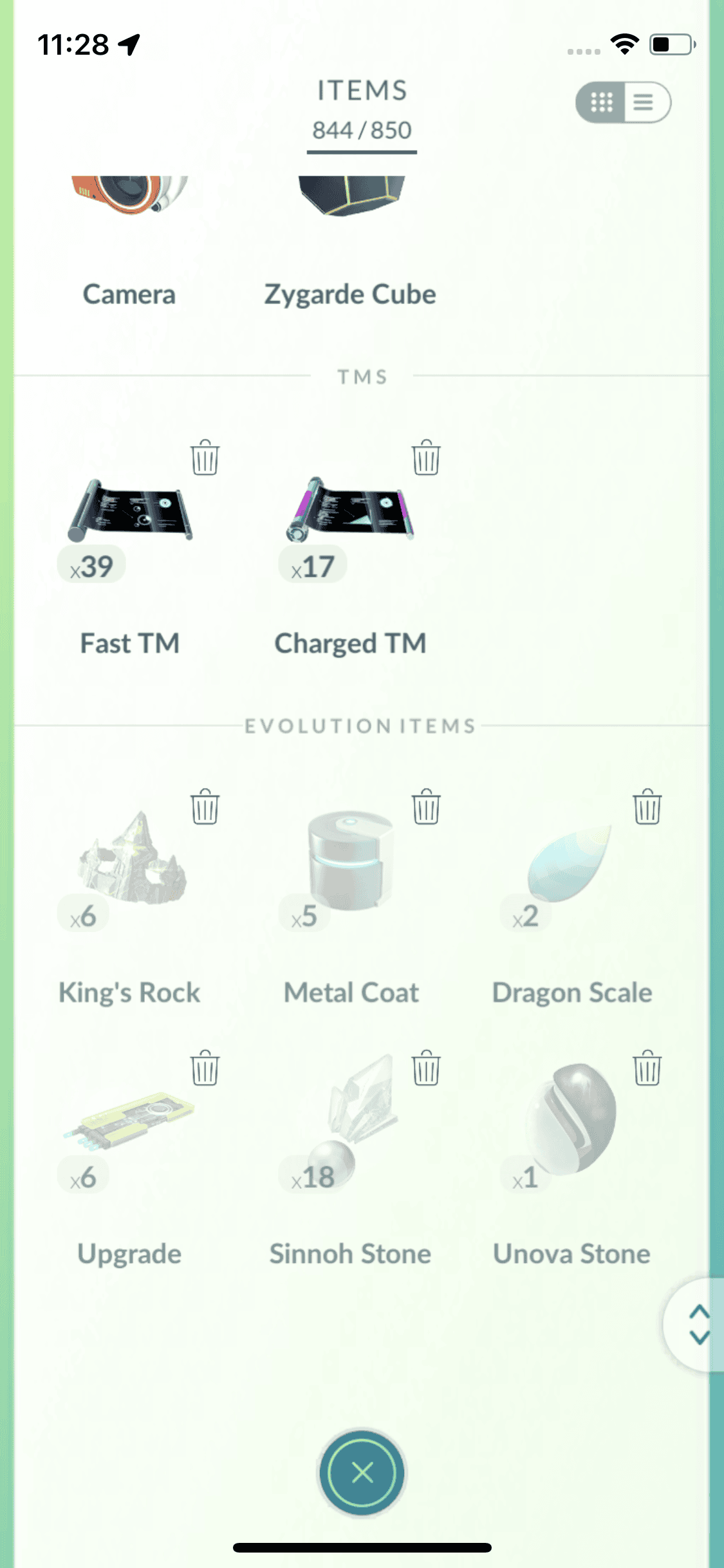
Task: Close the items menu
Action: point(362,1472)
